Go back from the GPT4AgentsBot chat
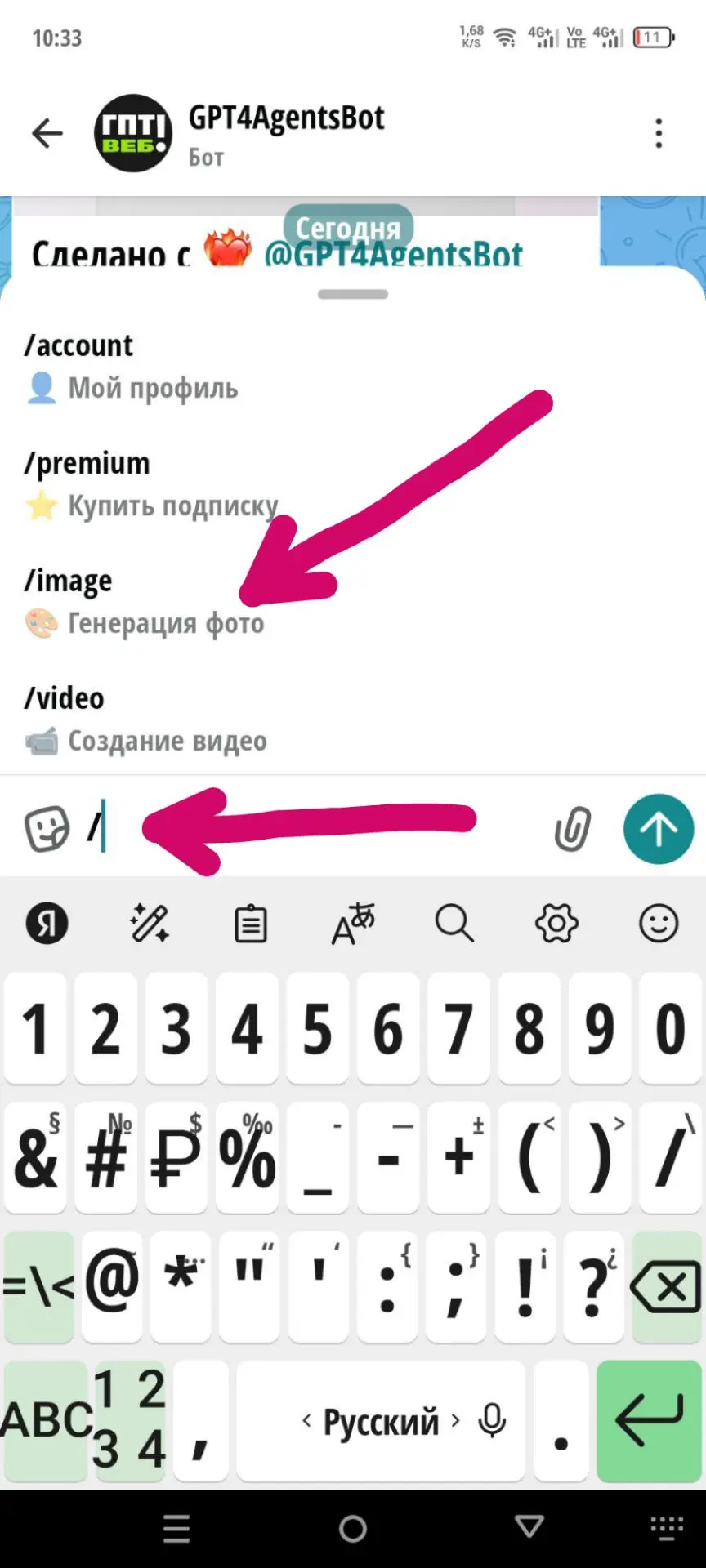The width and height of the screenshot is (706, 1568). pos(47,133)
